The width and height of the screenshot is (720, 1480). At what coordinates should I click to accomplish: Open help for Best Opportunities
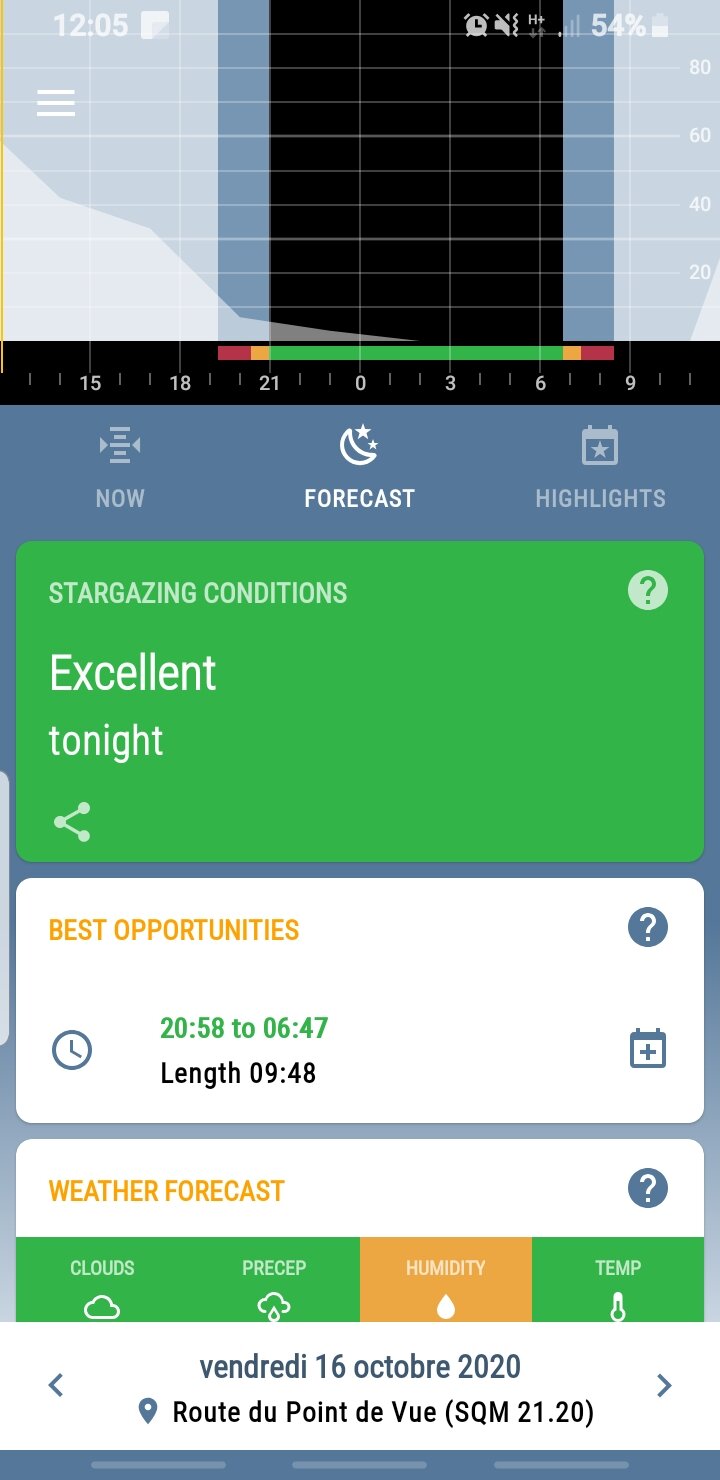[647, 928]
